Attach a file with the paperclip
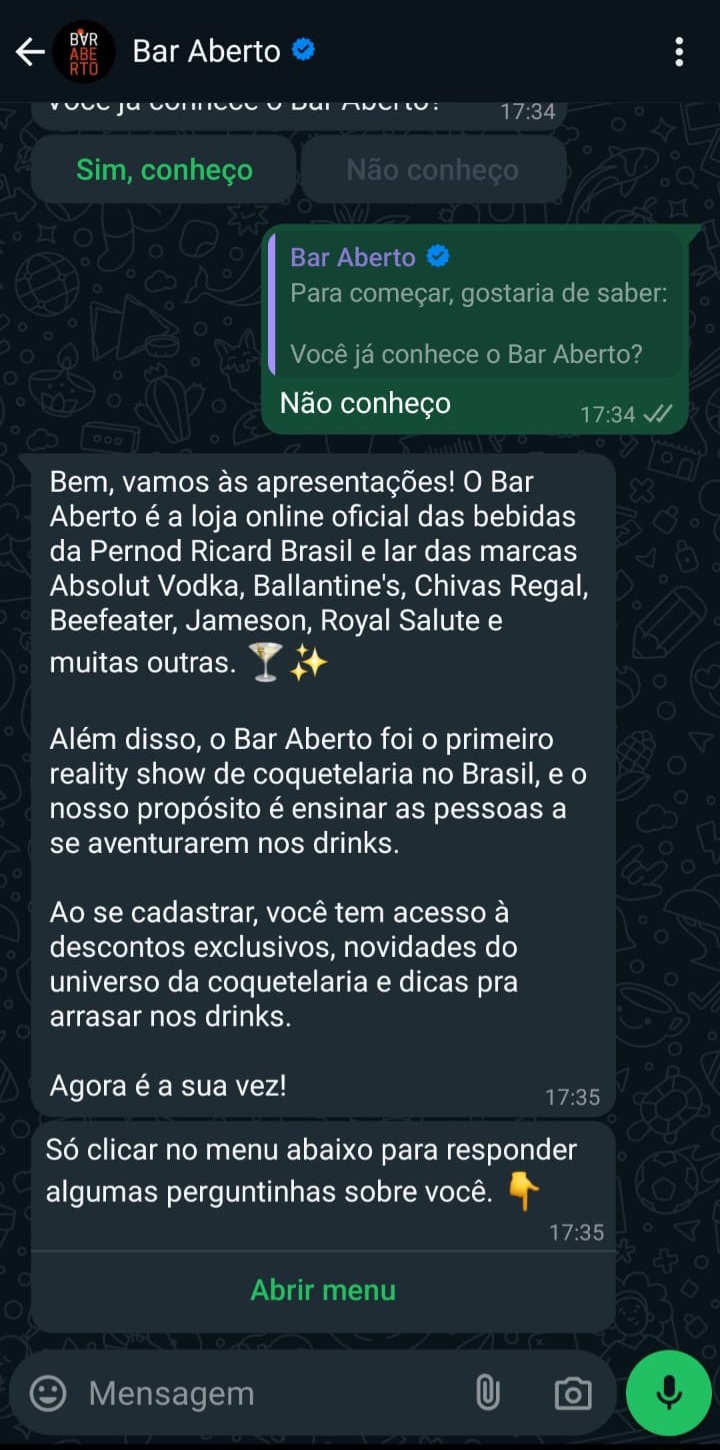This screenshot has height=1450, width=720. tap(488, 1393)
